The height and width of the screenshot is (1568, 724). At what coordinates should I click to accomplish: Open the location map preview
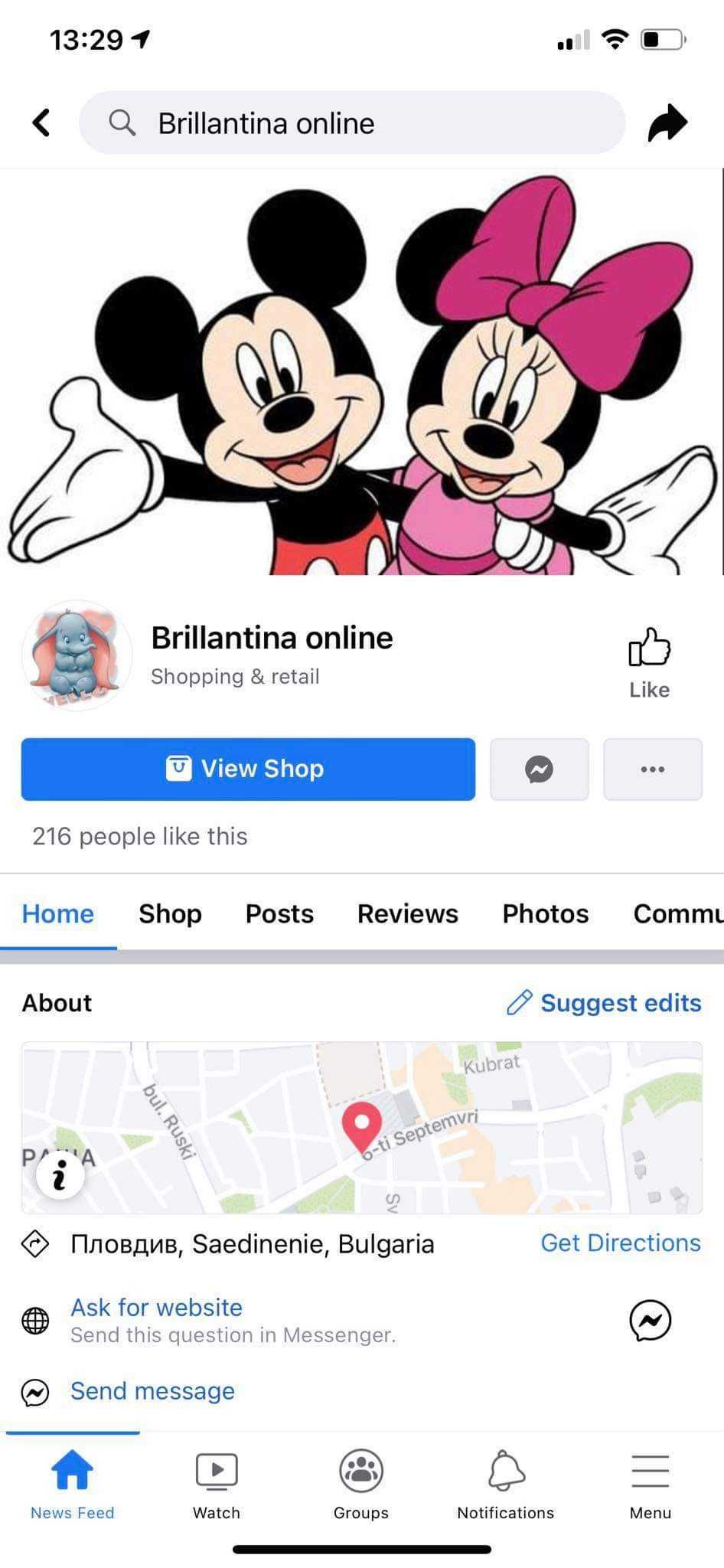pyautogui.click(x=361, y=1127)
